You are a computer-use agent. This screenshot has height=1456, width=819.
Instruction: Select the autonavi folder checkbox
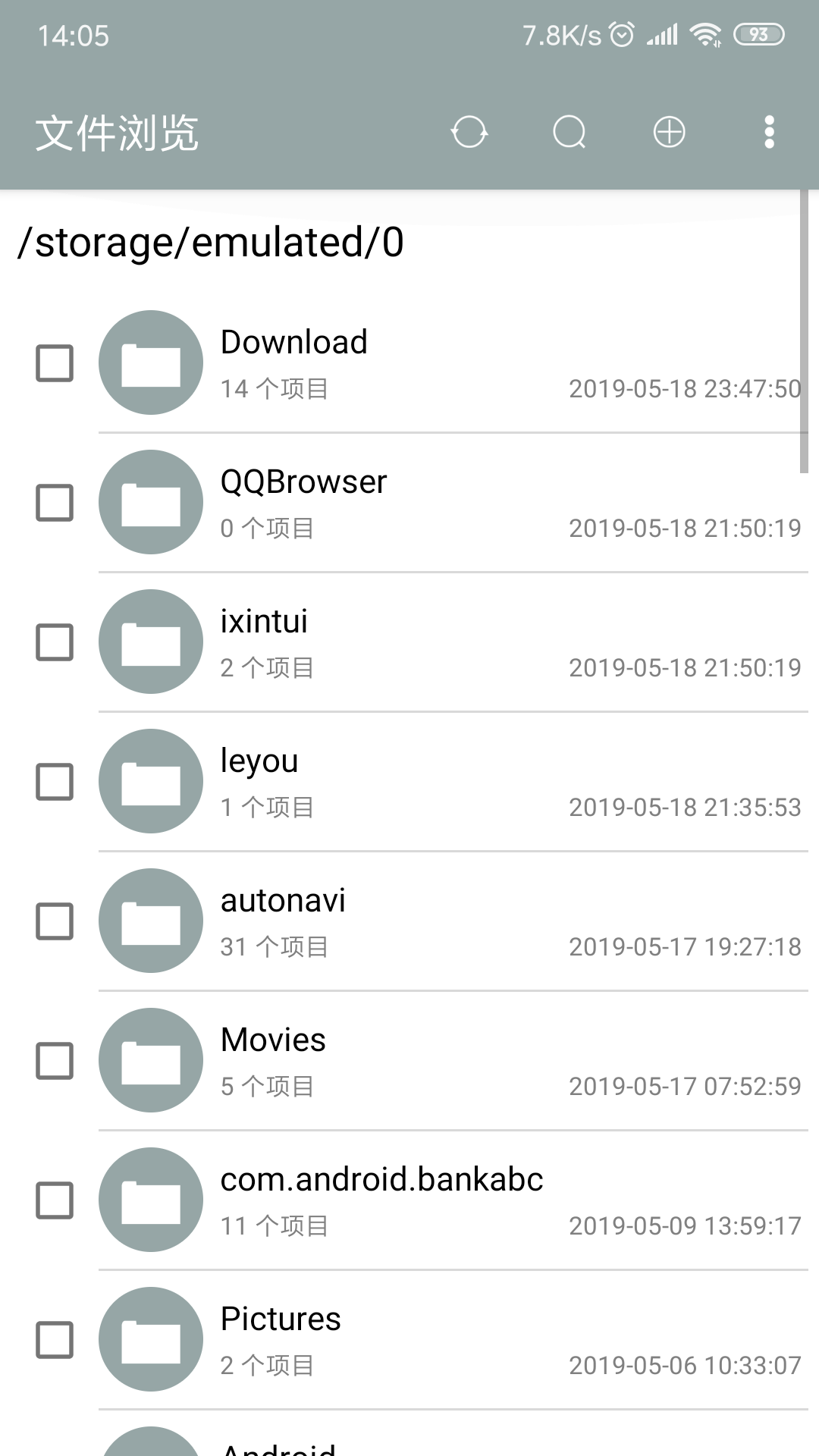[x=55, y=921]
